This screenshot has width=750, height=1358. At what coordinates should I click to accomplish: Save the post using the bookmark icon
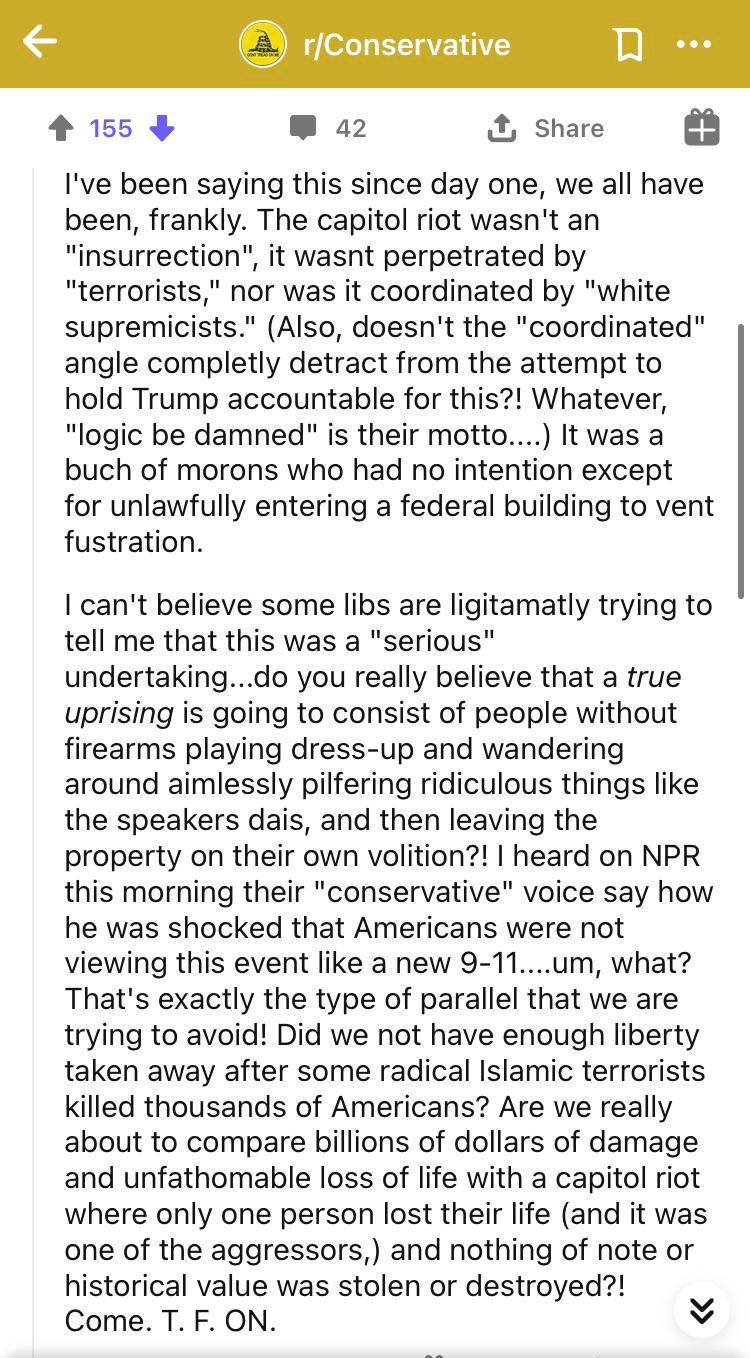click(628, 43)
